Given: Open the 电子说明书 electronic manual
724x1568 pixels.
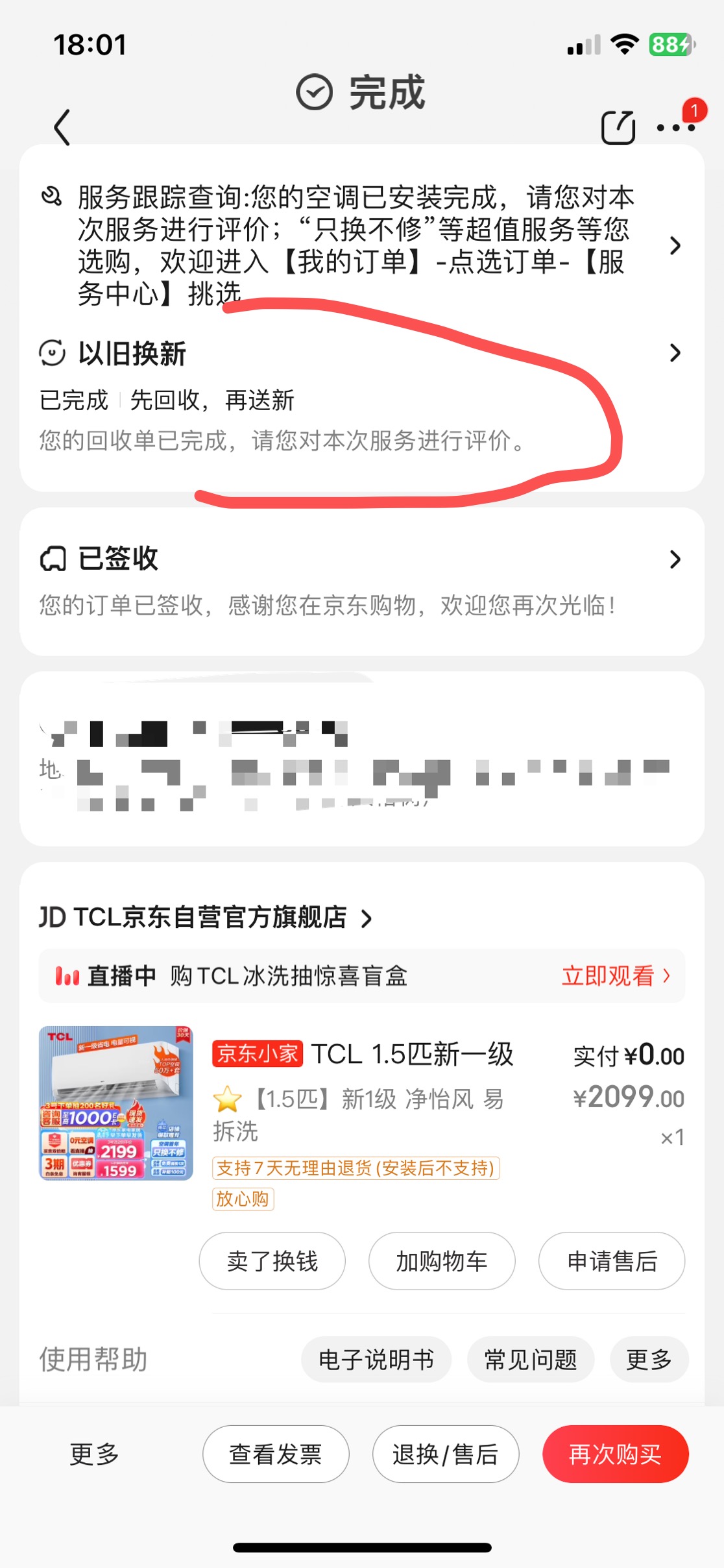Looking at the screenshot, I should click(376, 1359).
